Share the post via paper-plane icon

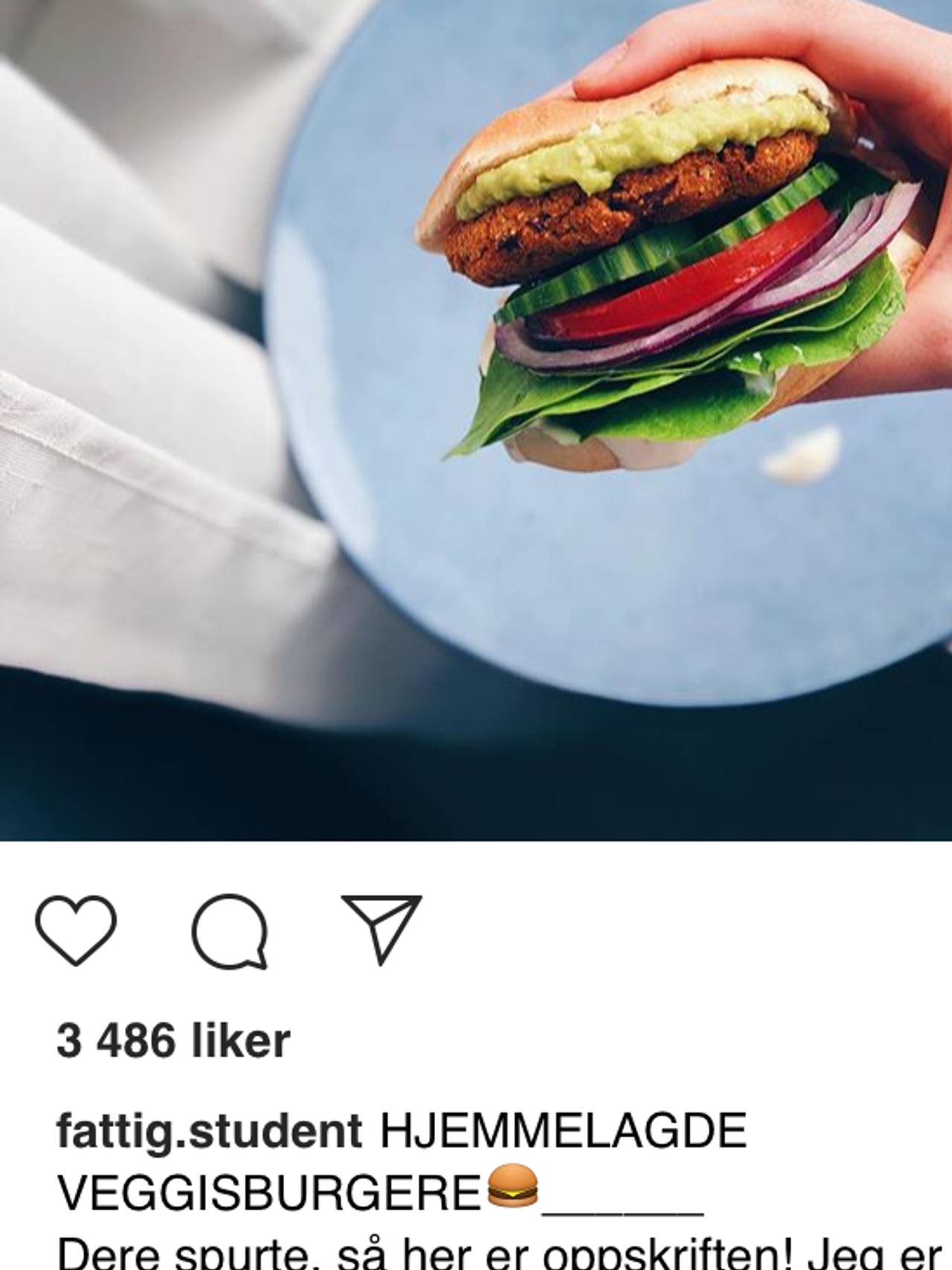pyautogui.click(x=382, y=928)
